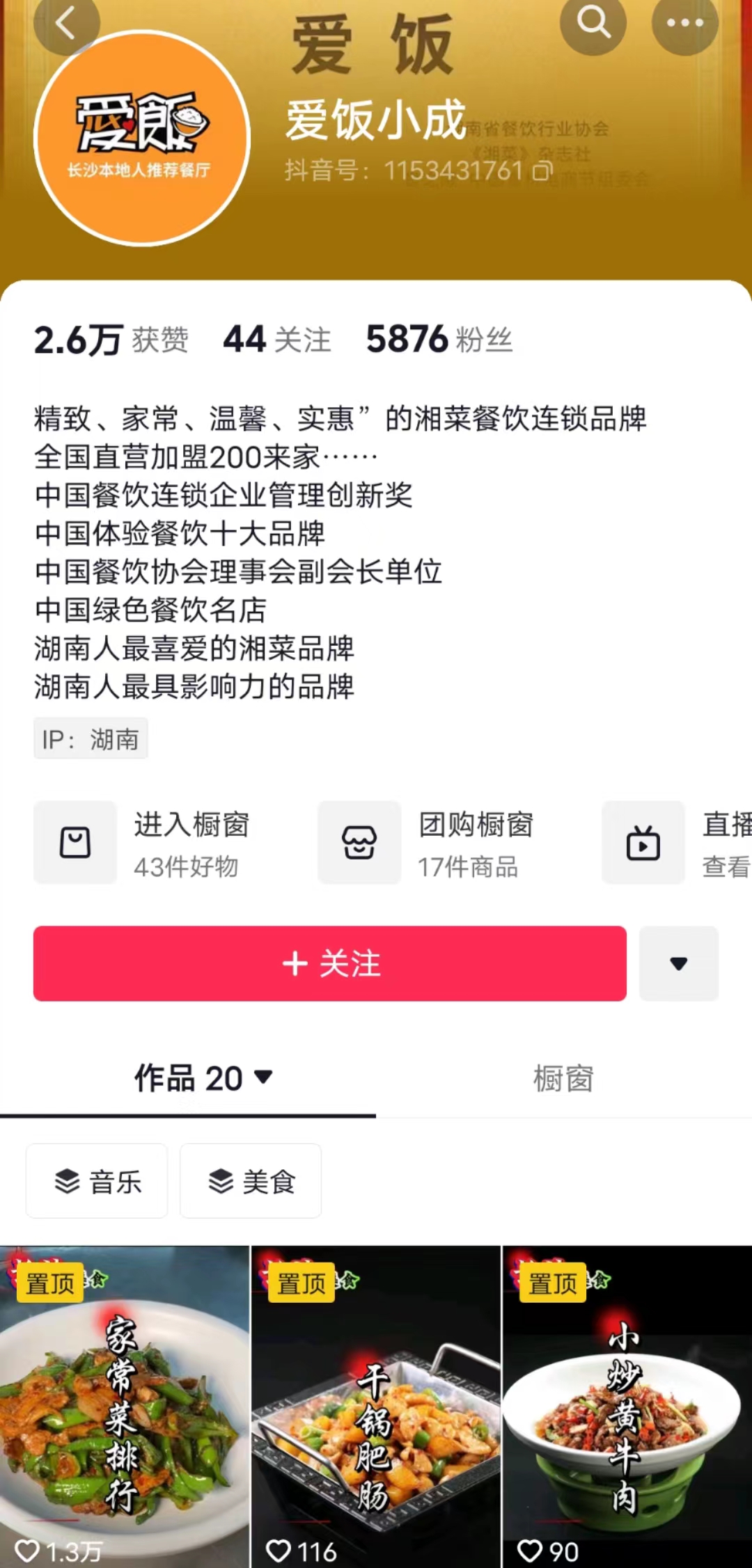The image size is (752, 1568).
Task: Open the pinned 干锅肥肠 video
Action: click(x=375, y=1406)
